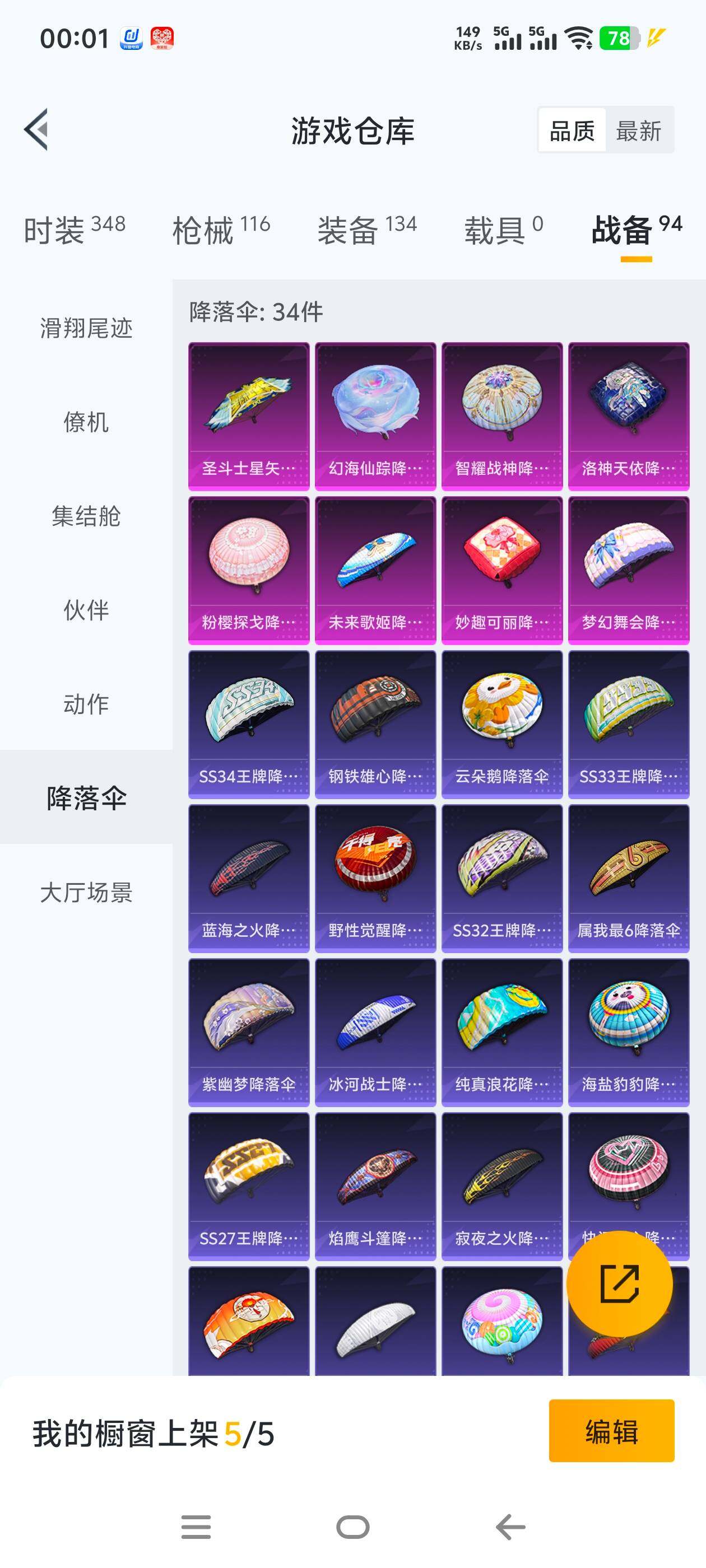Open the 动作 category
Viewport: 706px width, 1568px height.
86,704
